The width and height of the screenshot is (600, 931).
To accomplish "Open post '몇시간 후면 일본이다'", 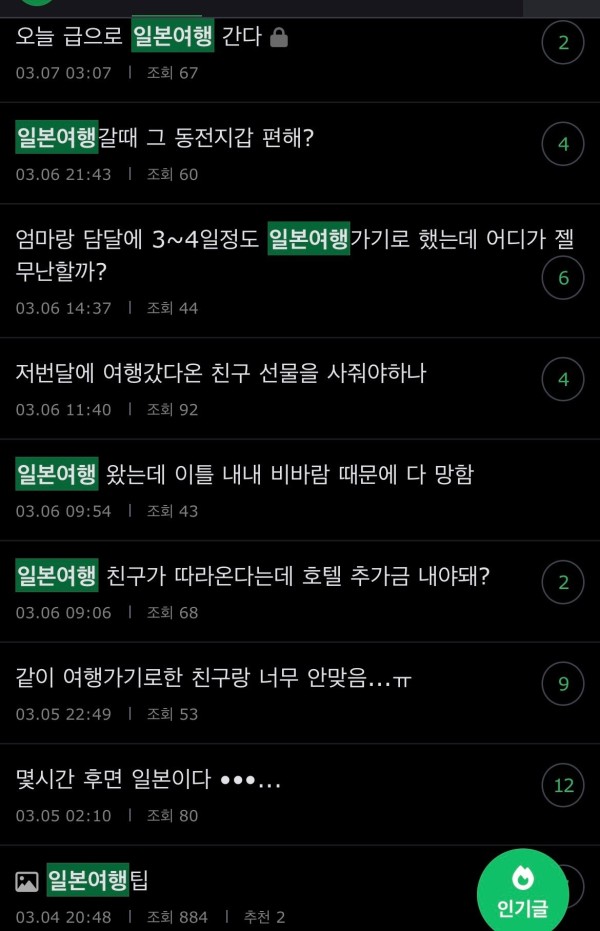I will pyautogui.click(x=150, y=781).
